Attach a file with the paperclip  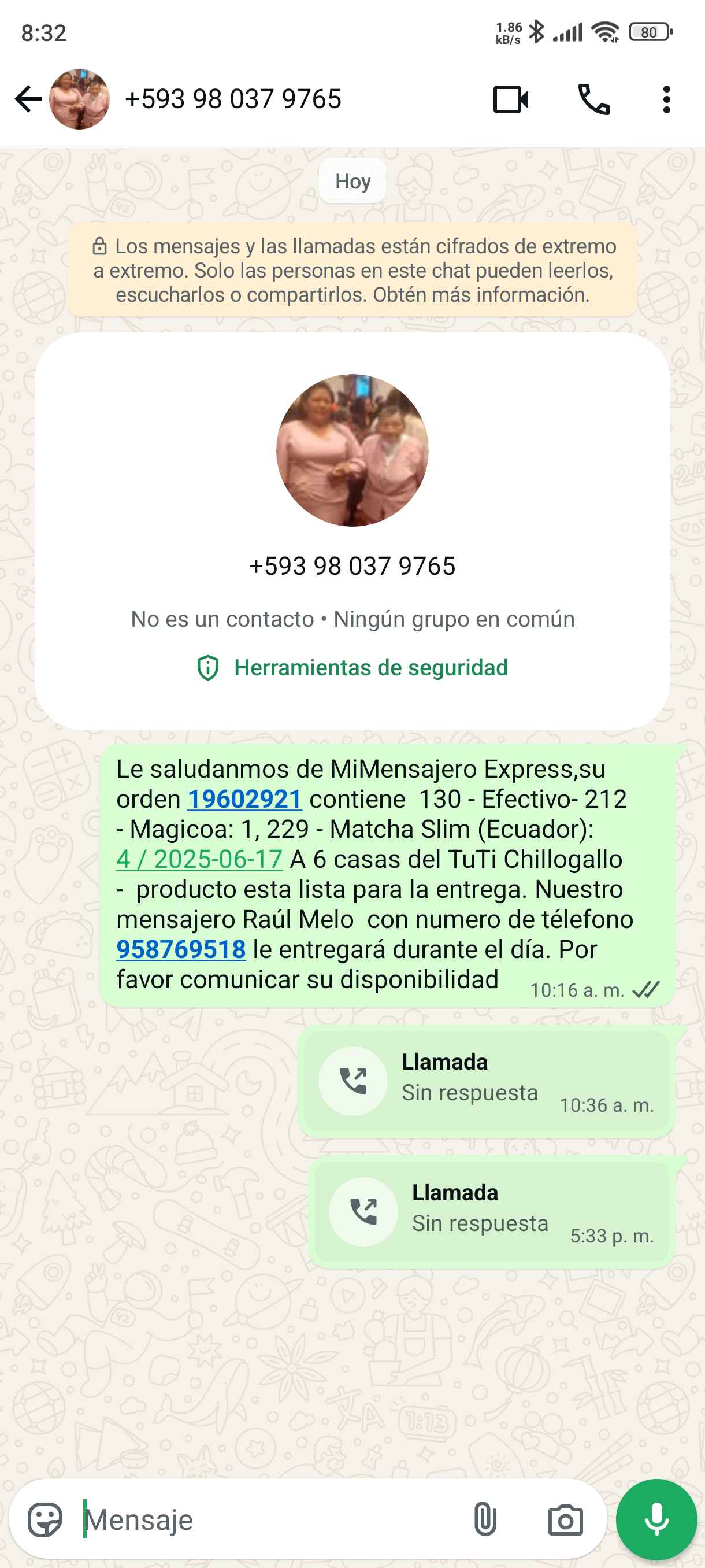click(x=485, y=1520)
